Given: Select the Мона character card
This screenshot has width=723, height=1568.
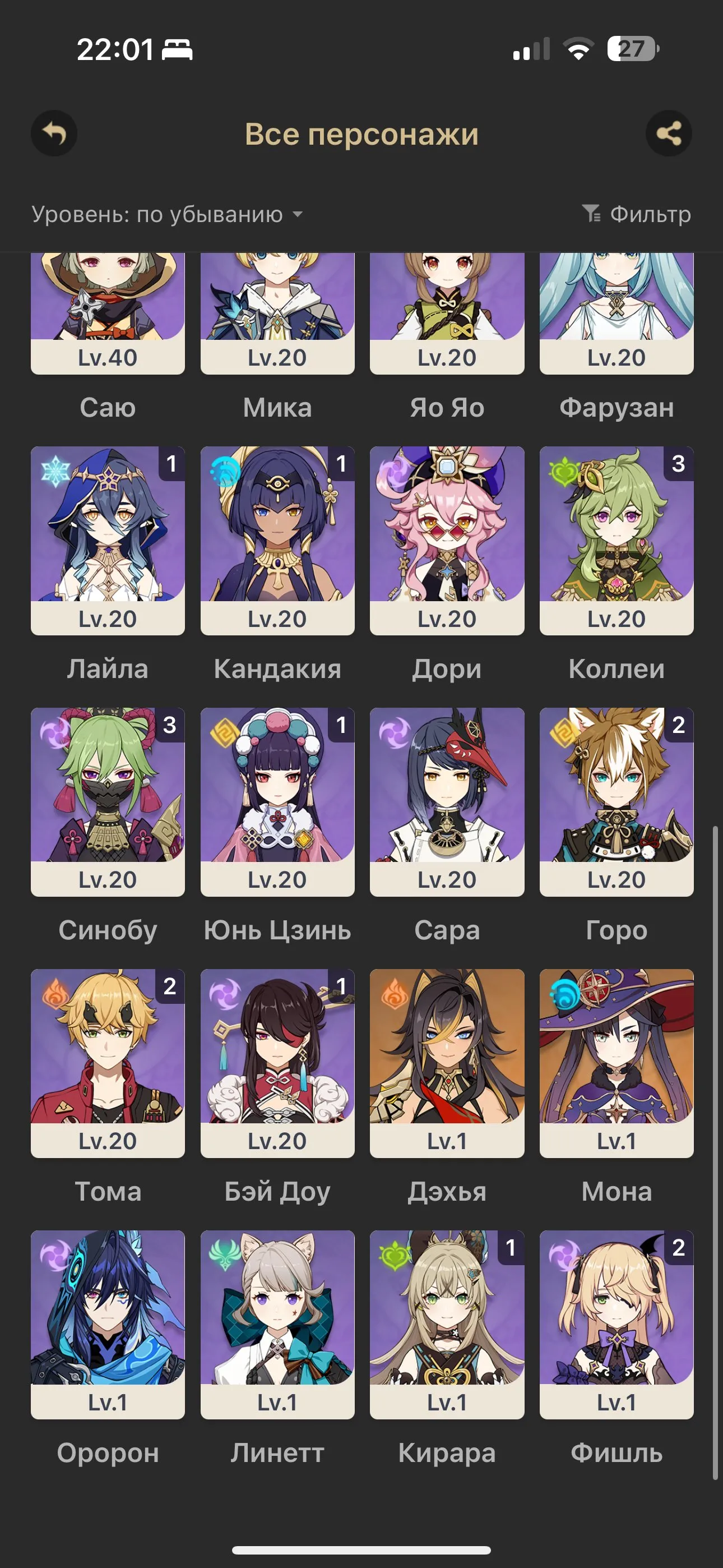Looking at the screenshot, I should [x=616, y=1063].
